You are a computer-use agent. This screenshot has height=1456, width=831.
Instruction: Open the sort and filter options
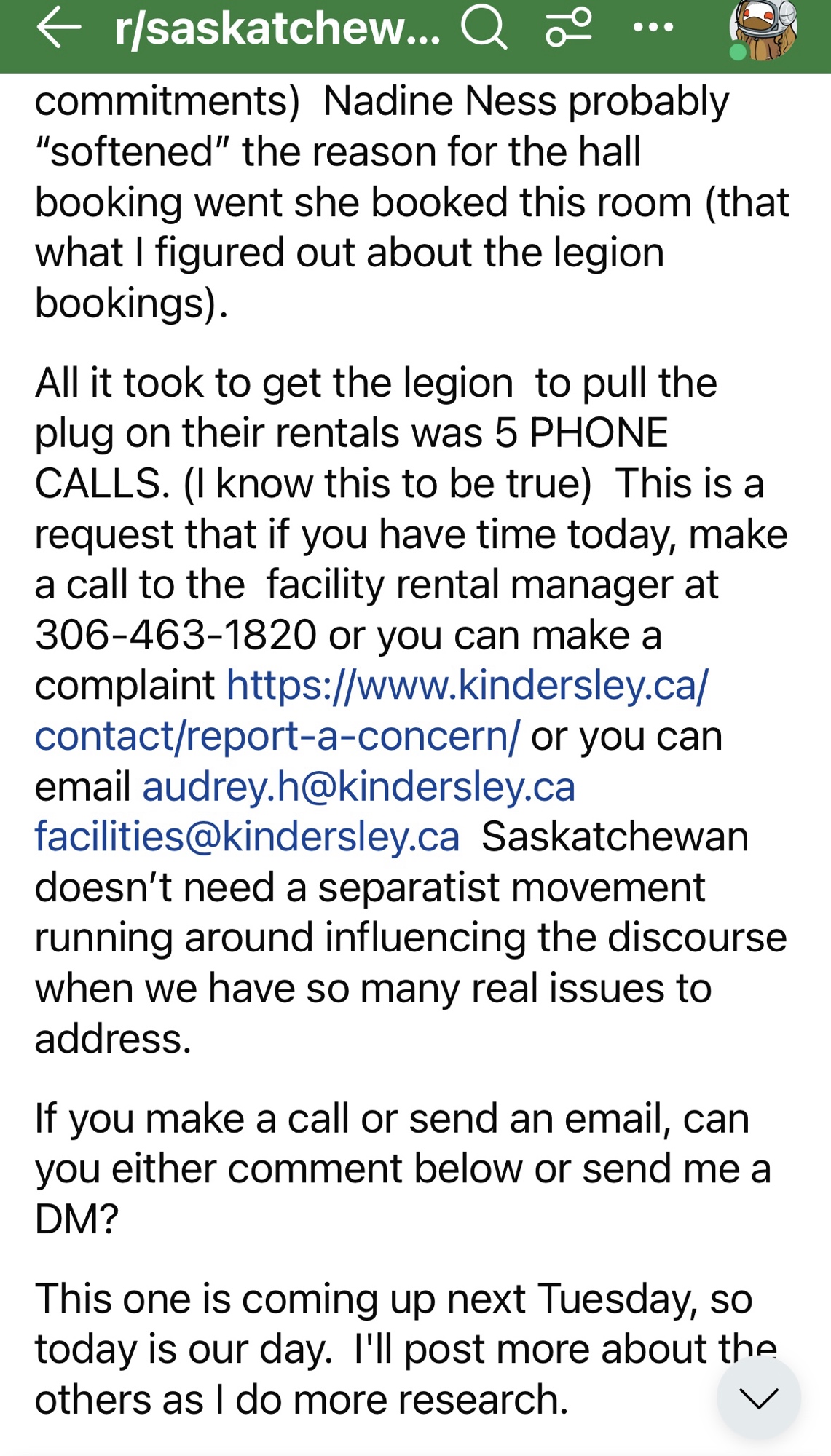point(569,28)
